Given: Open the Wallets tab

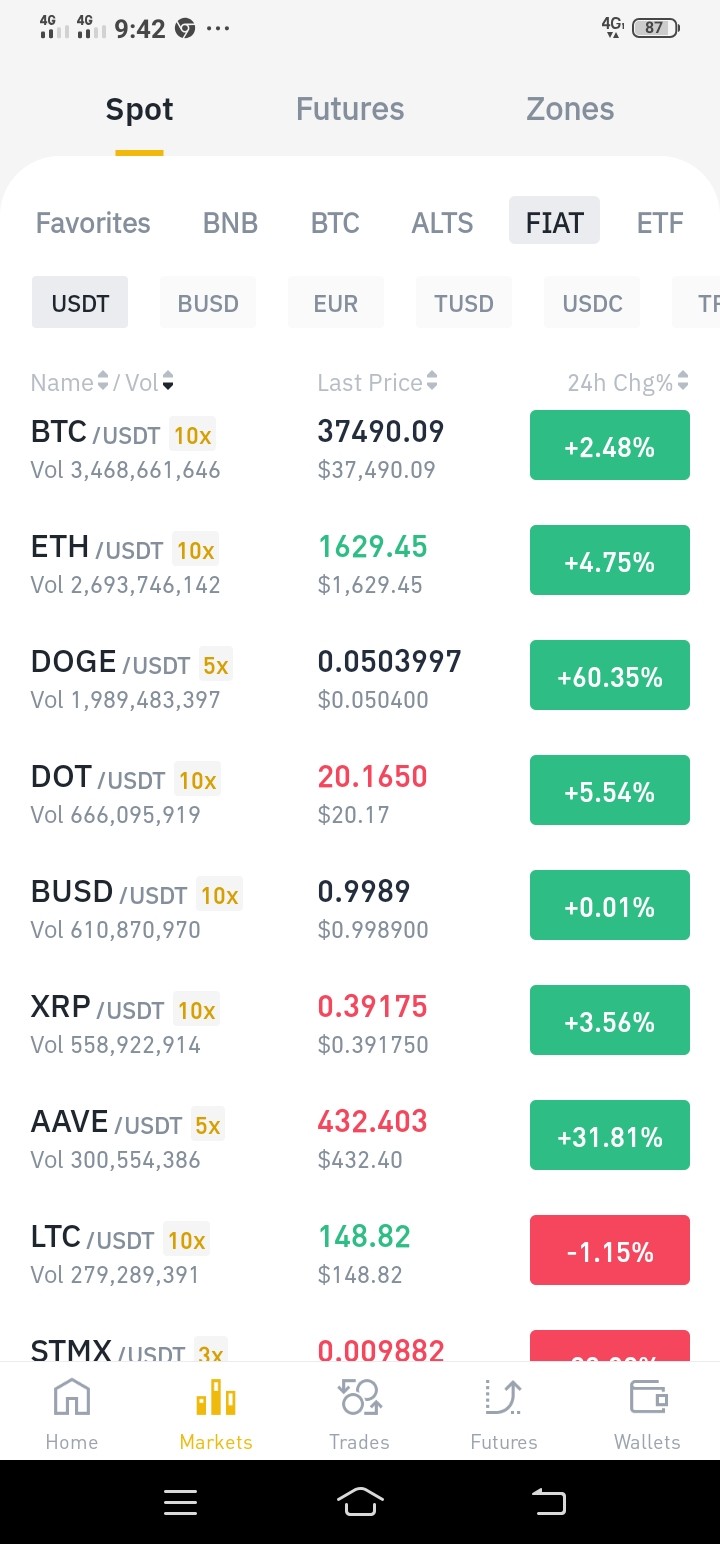Looking at the screenshot, I should pos(647,1414).
